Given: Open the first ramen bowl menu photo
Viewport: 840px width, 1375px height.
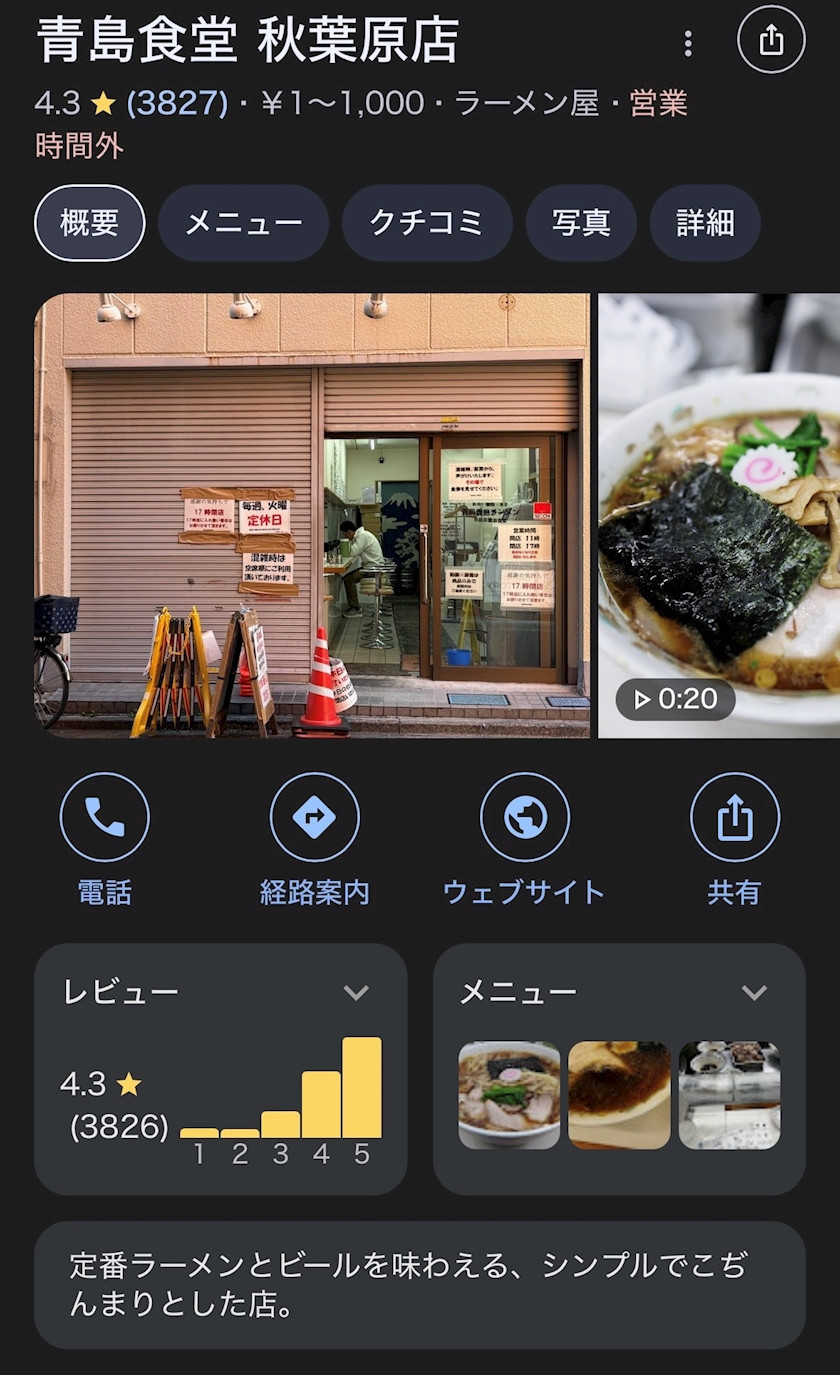Looking at the screenshot, I should 509,1095.
